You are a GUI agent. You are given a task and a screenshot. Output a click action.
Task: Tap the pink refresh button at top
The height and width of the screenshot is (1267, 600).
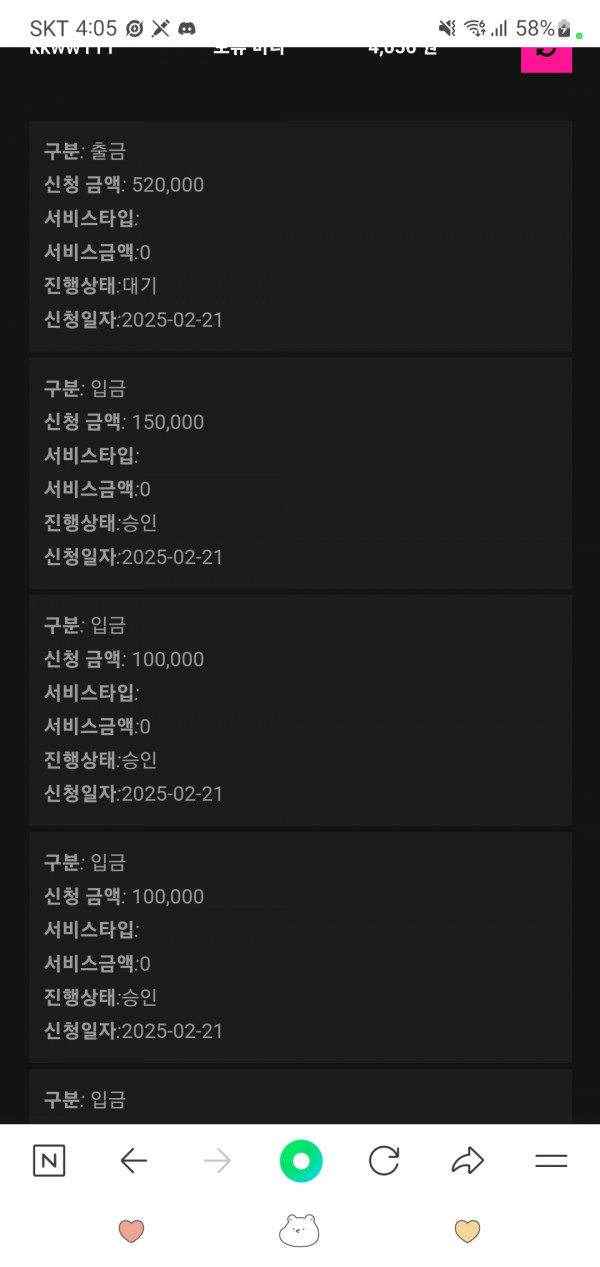click(x=546, y=58)
